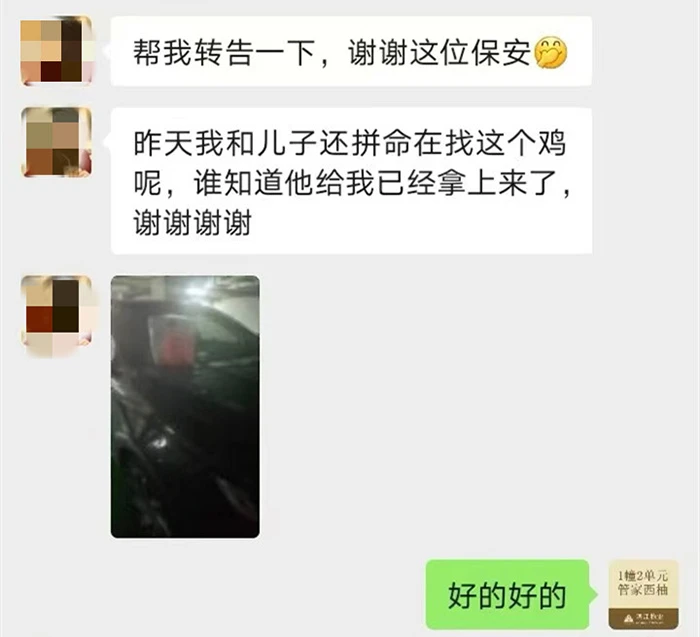
Task: Open sender's avatar beside 昨天我和儿子 message
Action: 56,143
